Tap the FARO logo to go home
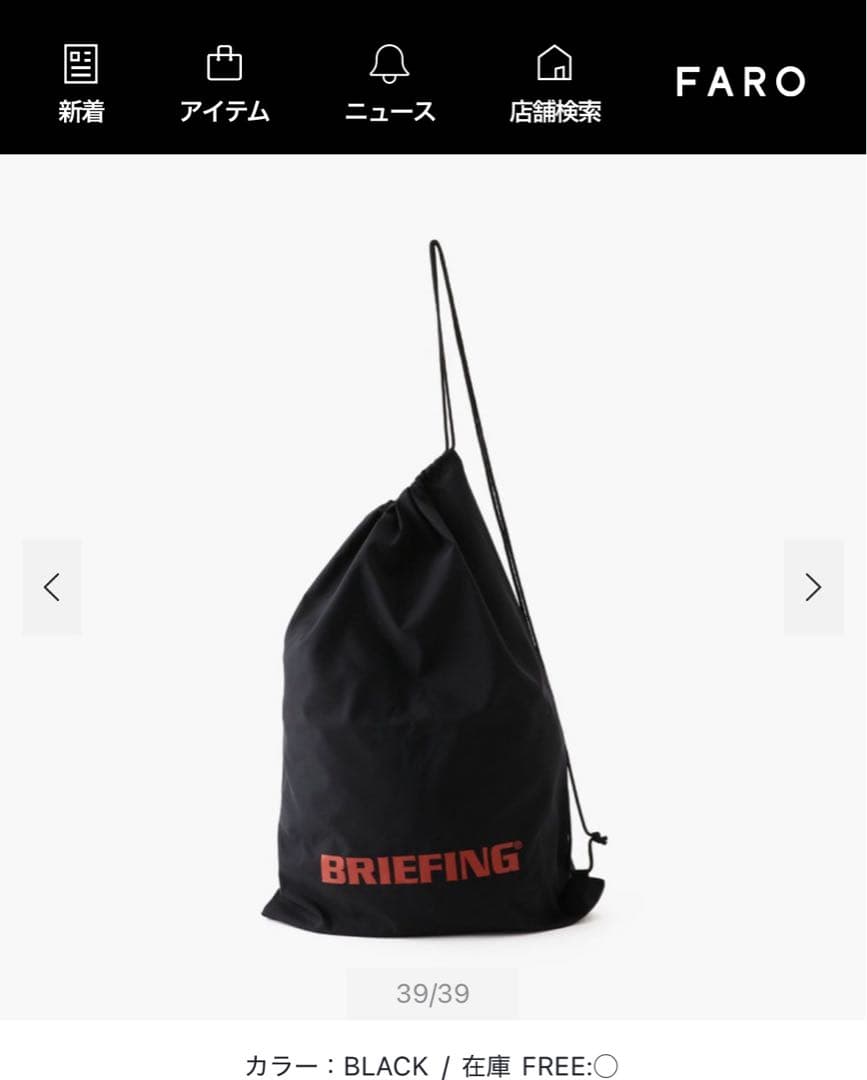 tap(740, 82)
